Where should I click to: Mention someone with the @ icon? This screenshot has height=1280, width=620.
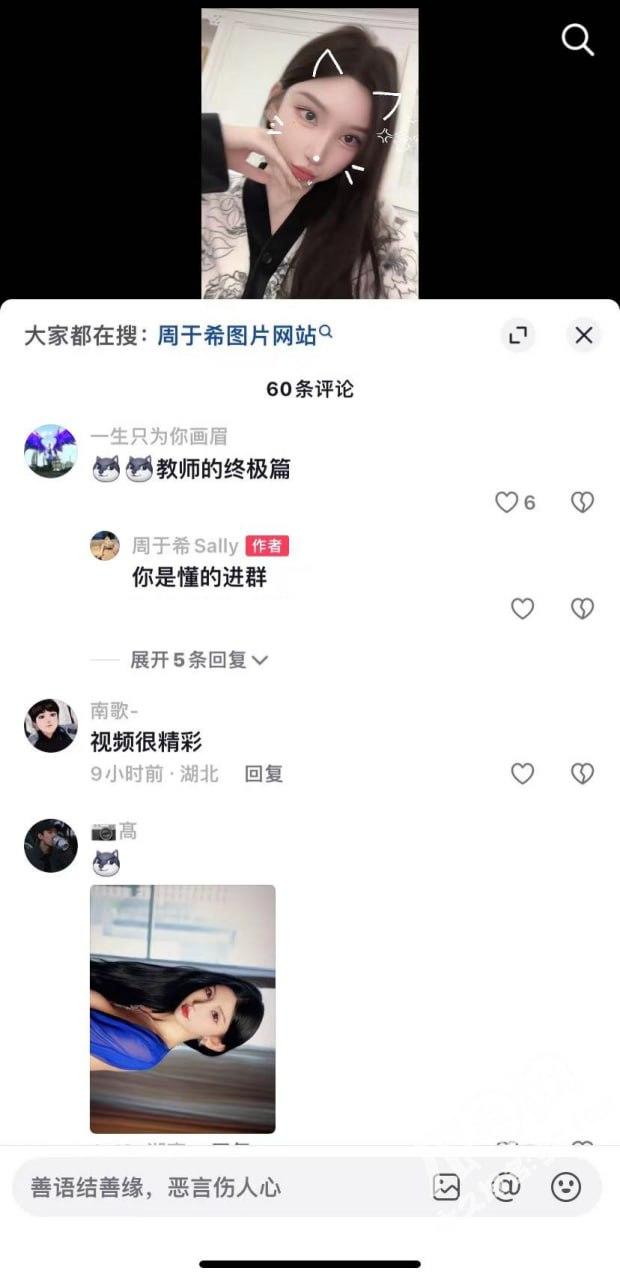(506, 1187)
